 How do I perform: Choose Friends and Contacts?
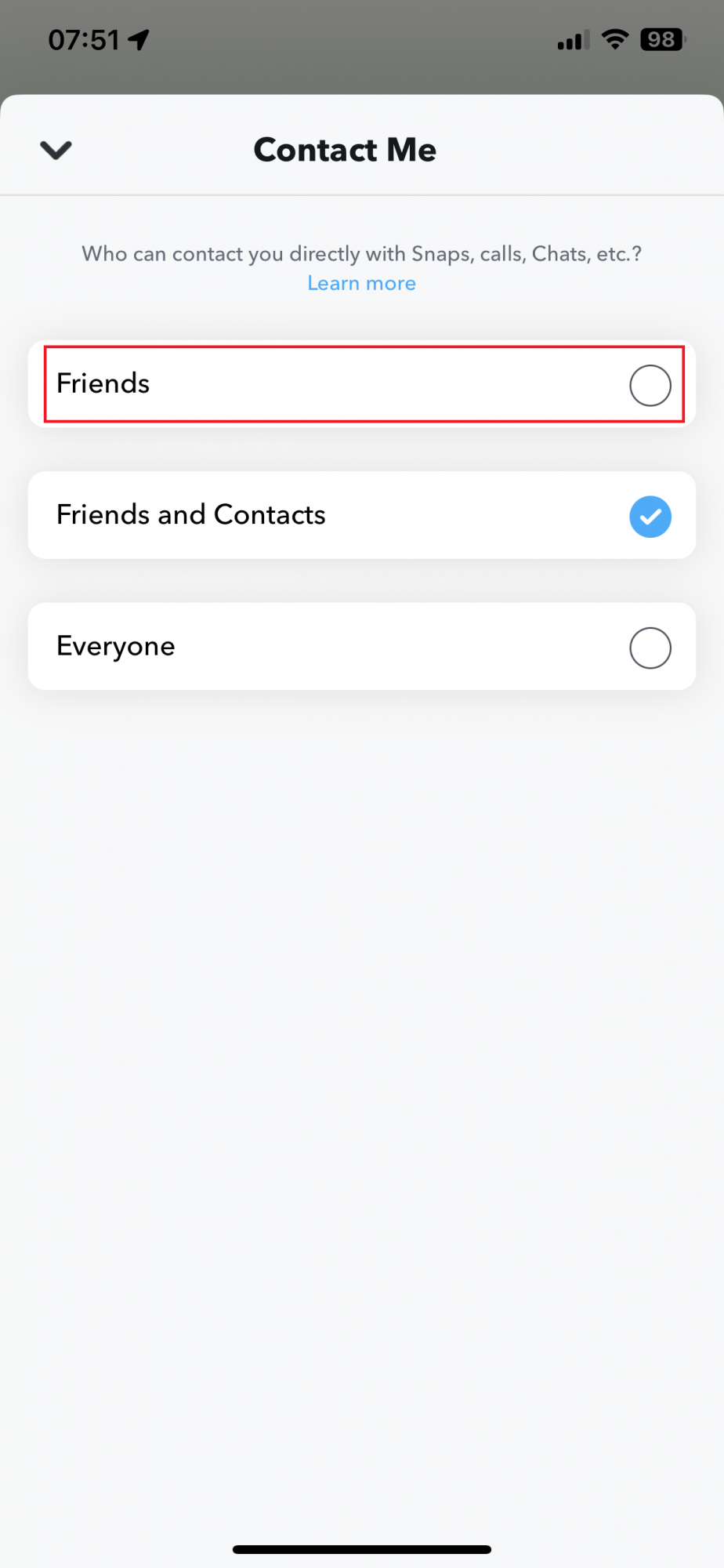pyautogui.click(x=362, y=515)
